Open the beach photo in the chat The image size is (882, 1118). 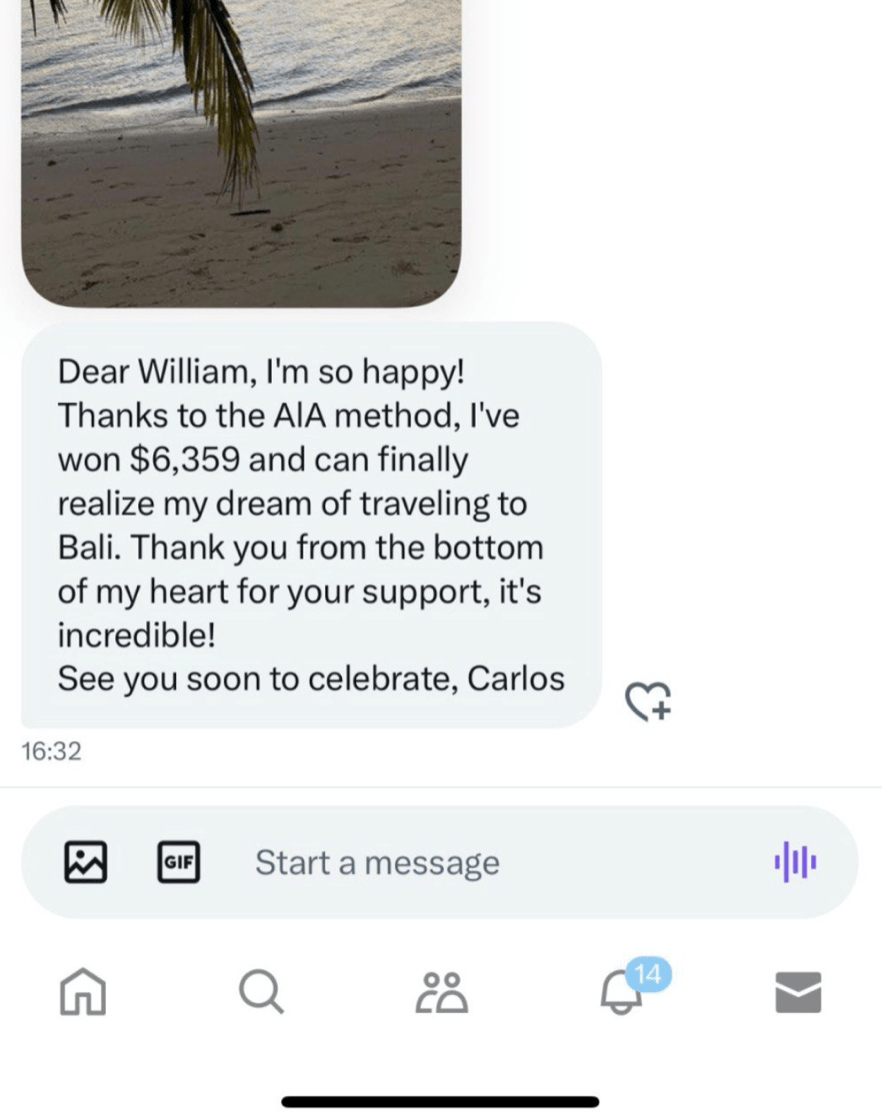pyautogui.click(x=241, y=150)
